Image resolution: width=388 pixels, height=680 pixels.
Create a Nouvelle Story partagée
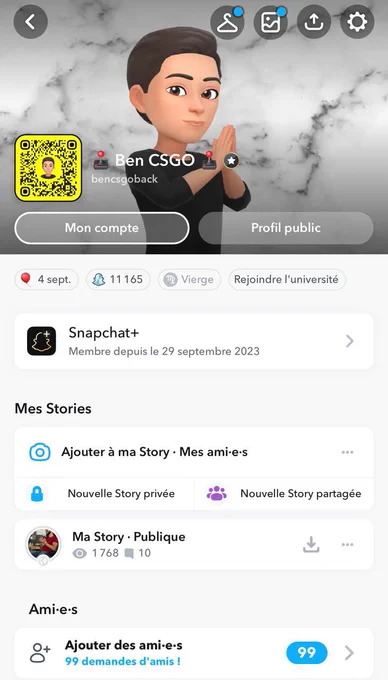(x=284, y=494)
